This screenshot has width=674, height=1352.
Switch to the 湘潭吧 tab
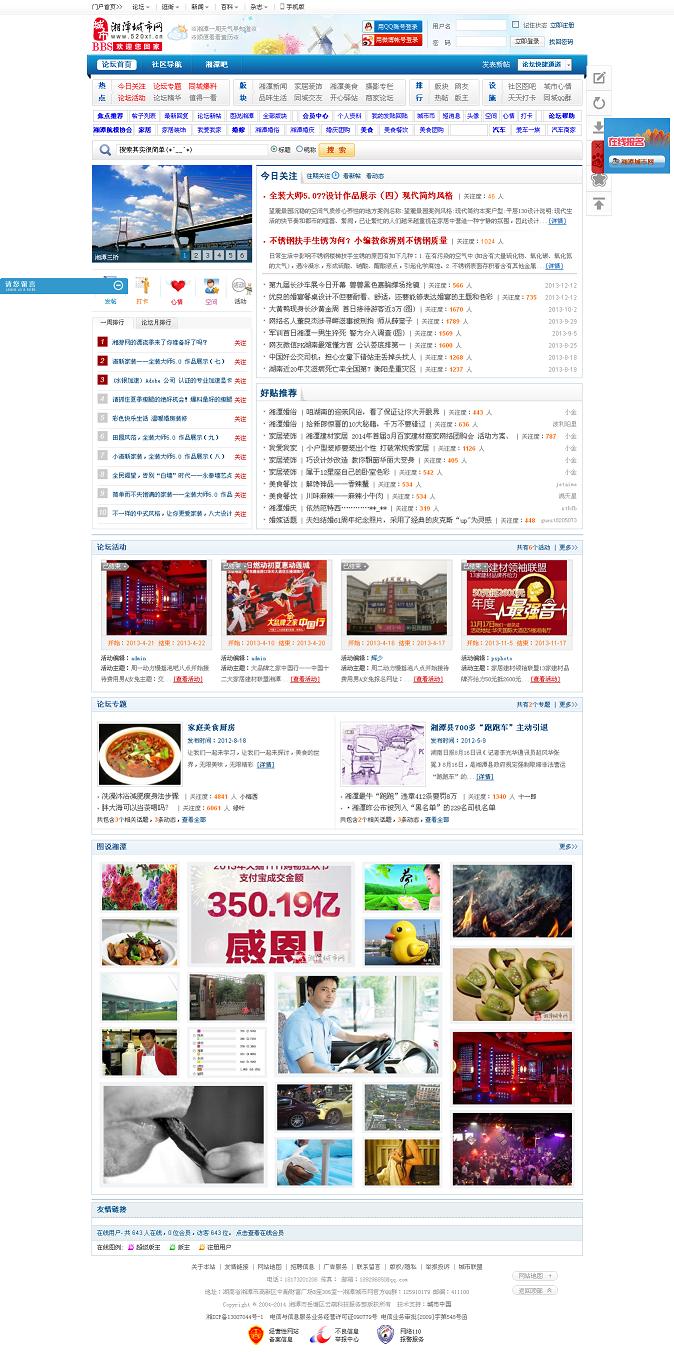[x=216, y=64]
